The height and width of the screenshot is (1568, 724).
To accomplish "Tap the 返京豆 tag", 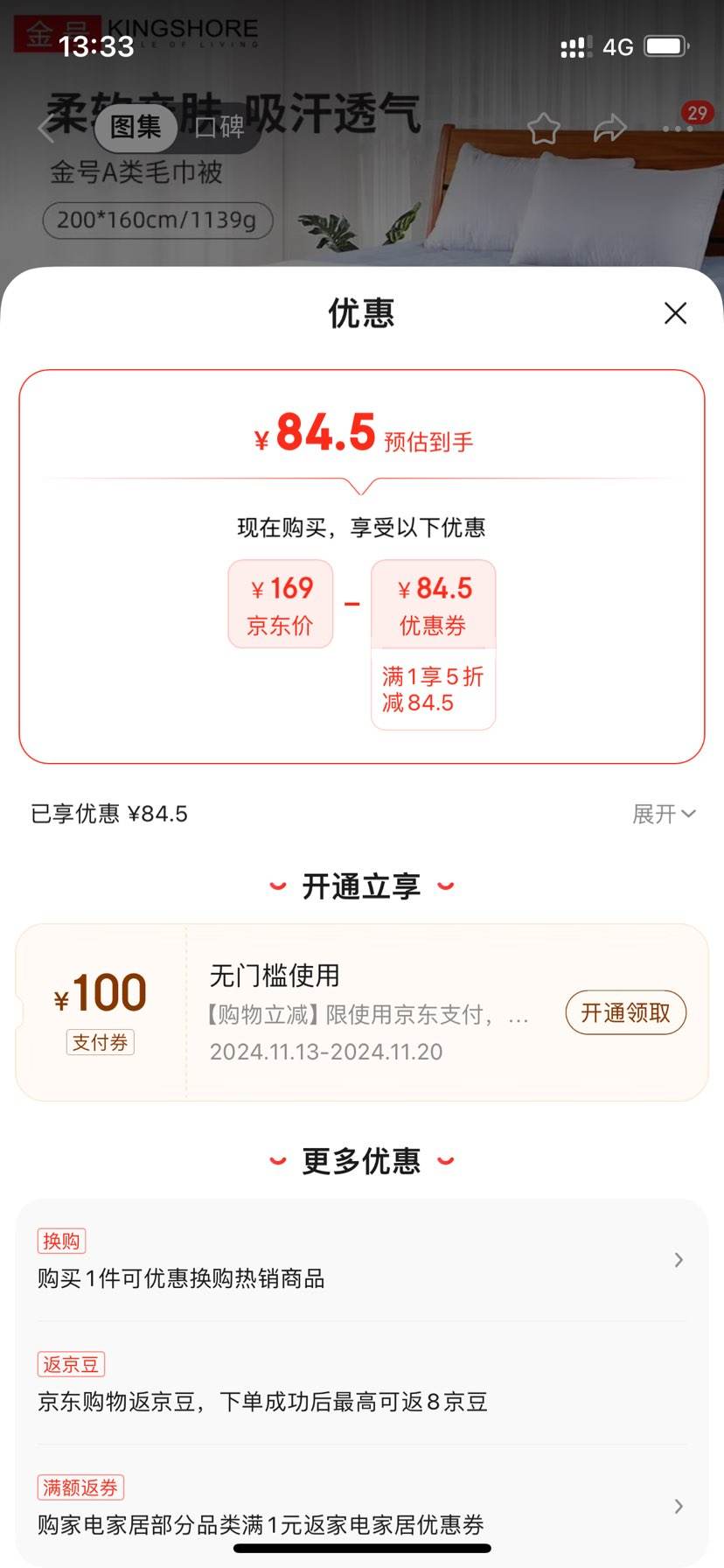I will point(71,1363).
